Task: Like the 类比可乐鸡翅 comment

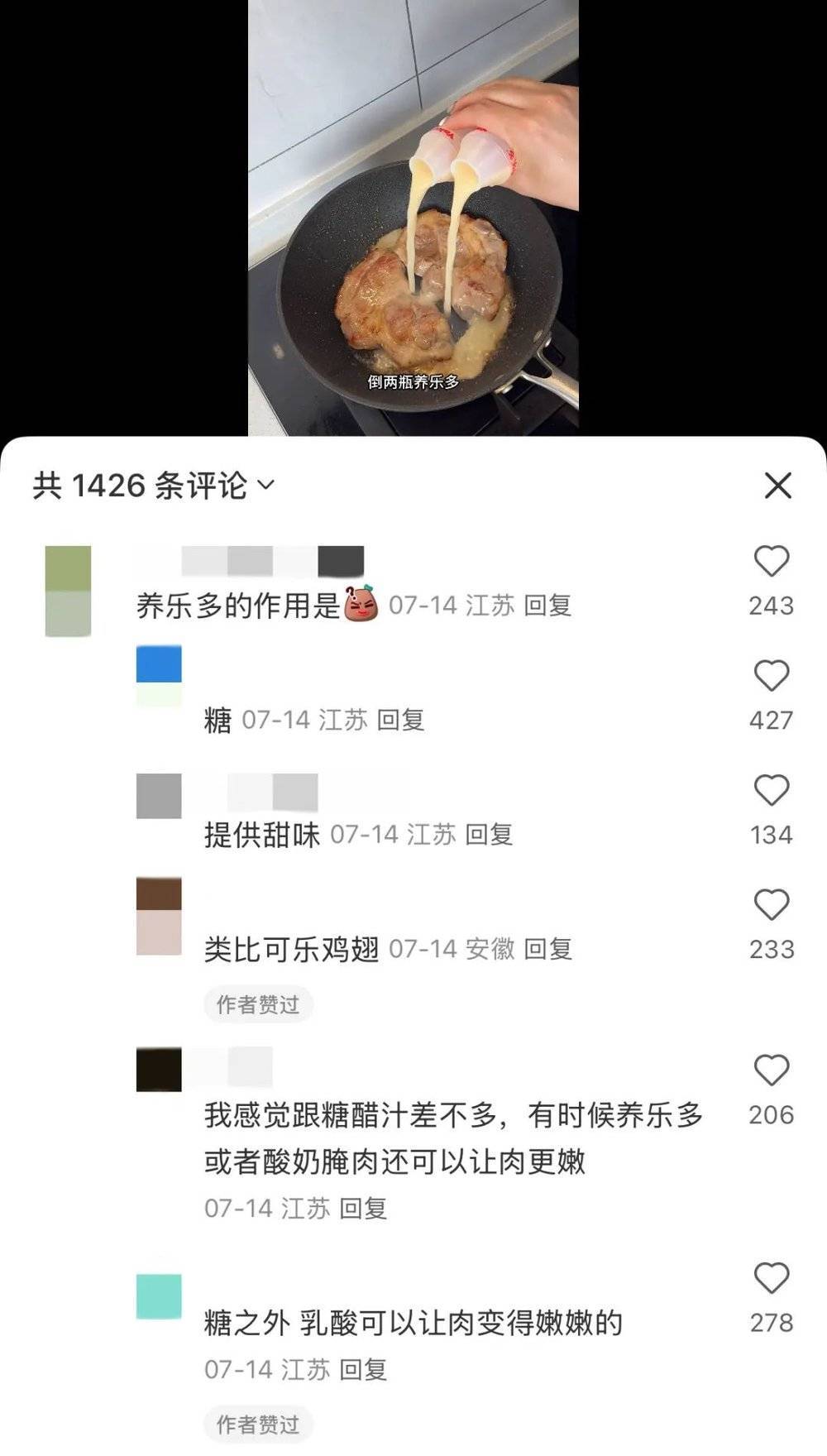Action: tap(771, 905)
